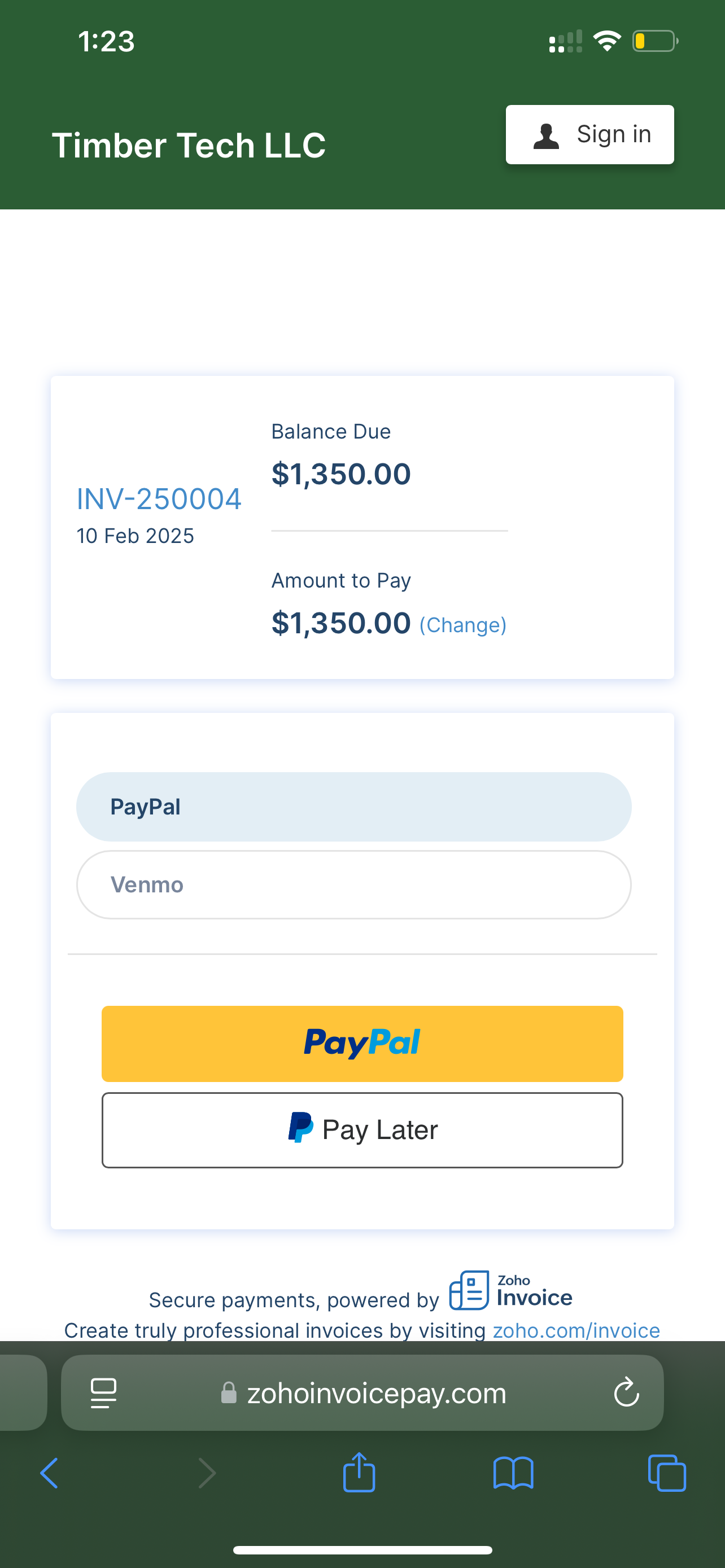Tap the person icon beside Sign in

coord(547,134)
